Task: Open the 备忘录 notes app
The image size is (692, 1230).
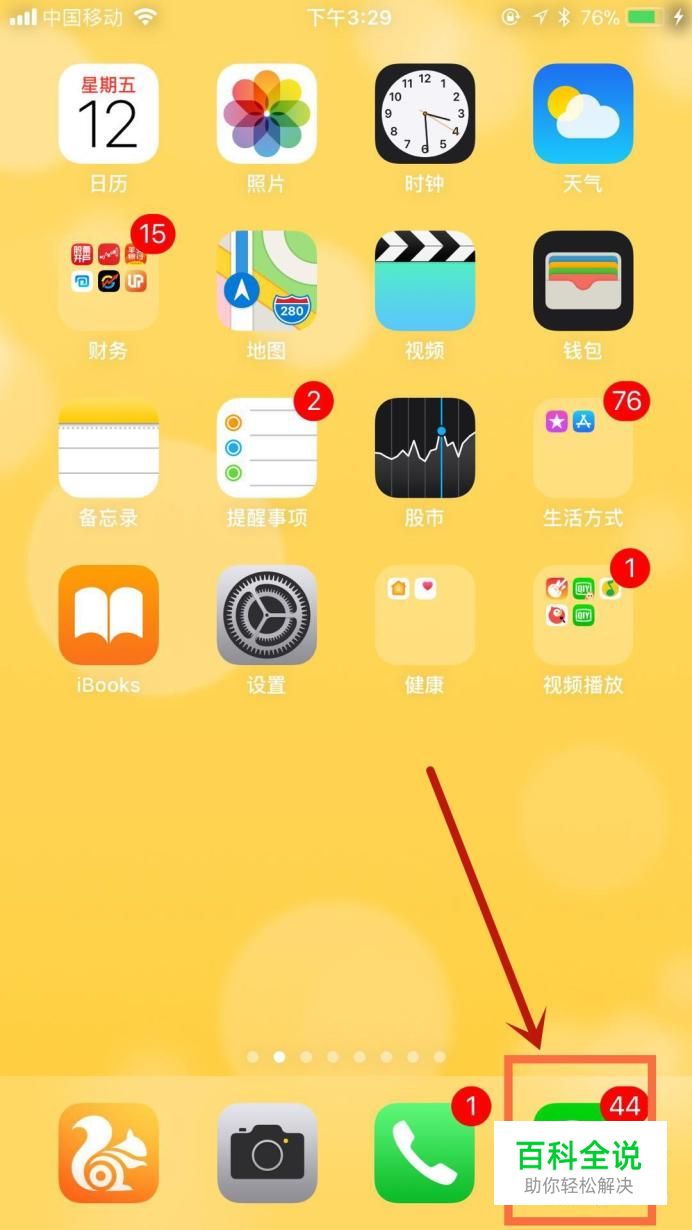Action: (108, 448)
